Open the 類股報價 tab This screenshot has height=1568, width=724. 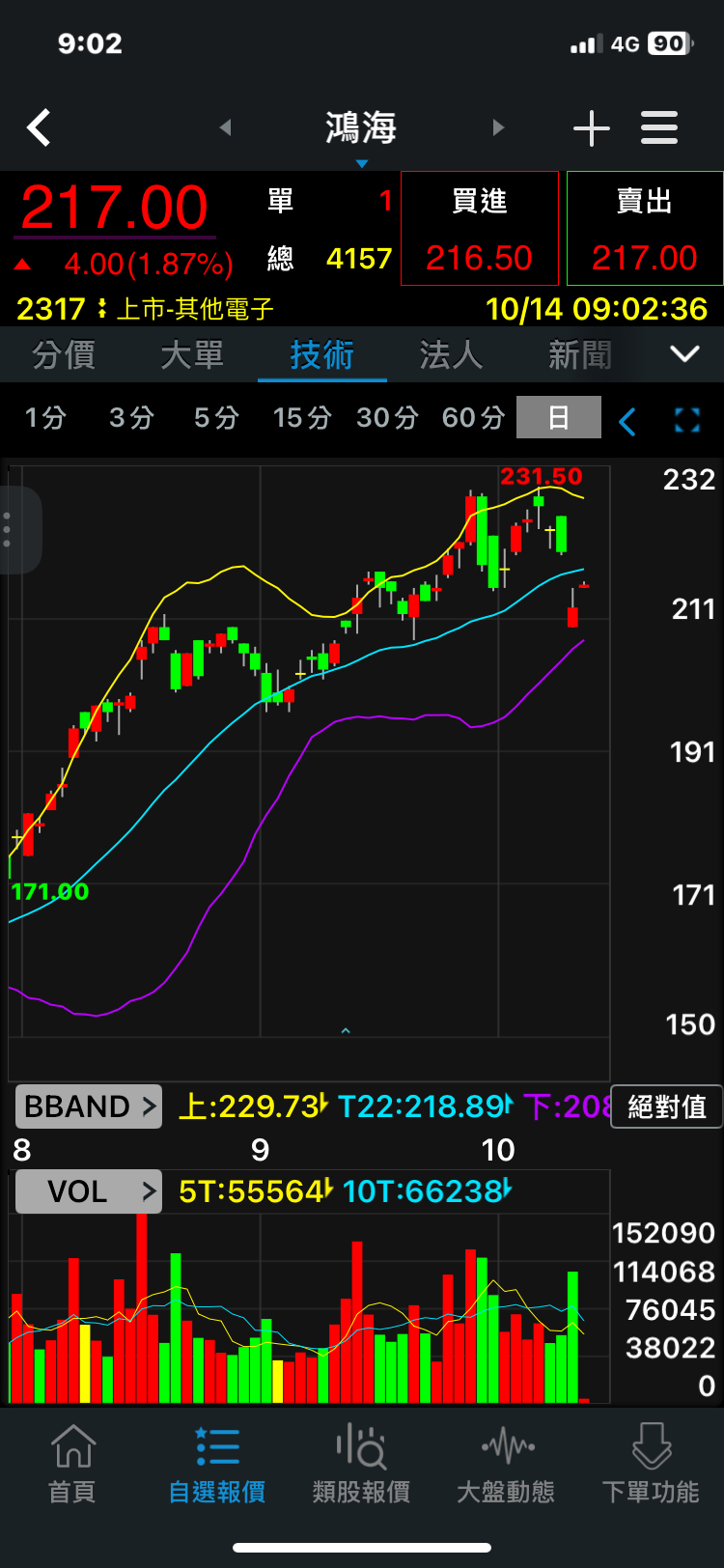click(361, 1465)
